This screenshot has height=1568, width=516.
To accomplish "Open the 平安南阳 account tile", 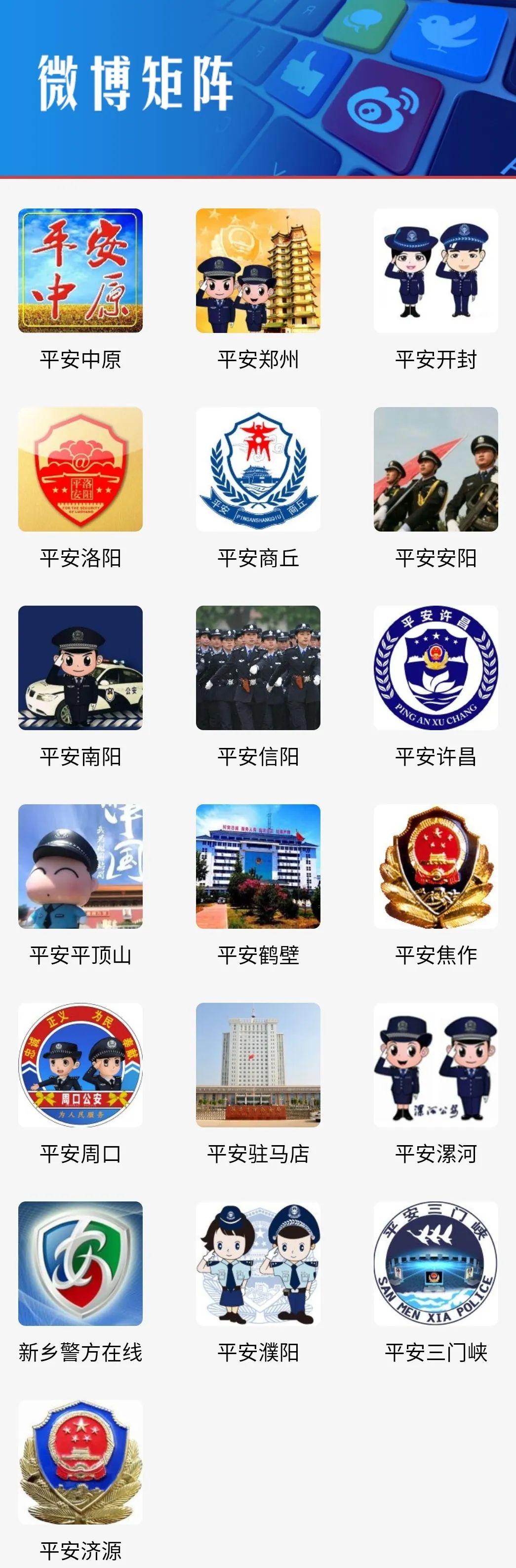I will [80, 668].
